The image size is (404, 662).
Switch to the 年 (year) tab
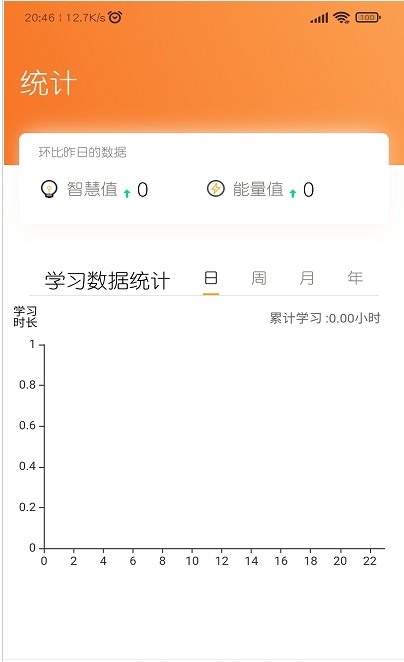click(x=355, y=278)
